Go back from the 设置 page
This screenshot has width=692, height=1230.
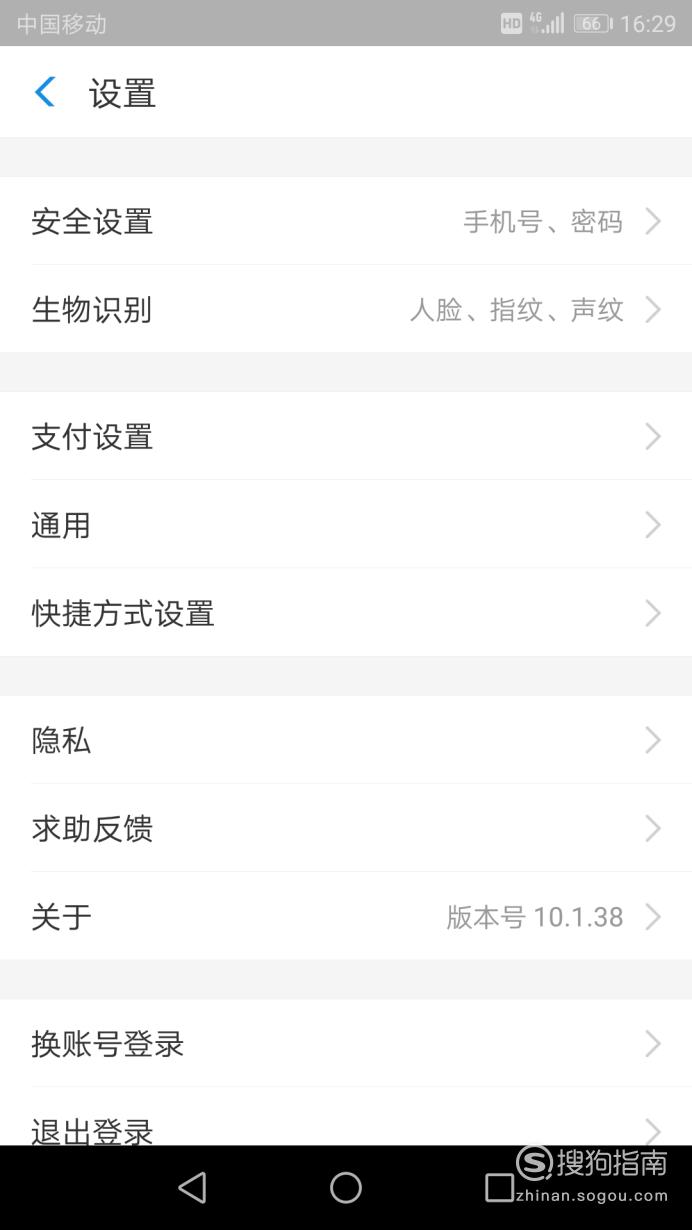[x=45, y=93]
